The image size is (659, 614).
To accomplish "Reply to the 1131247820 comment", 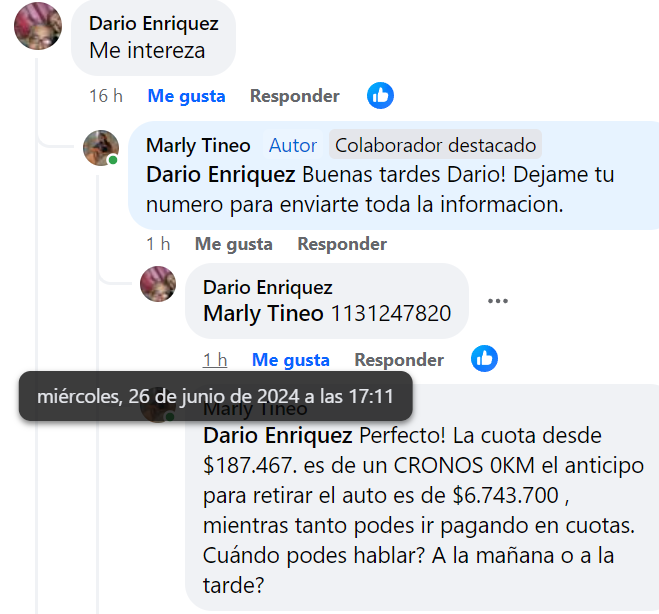I will point(399,360).
